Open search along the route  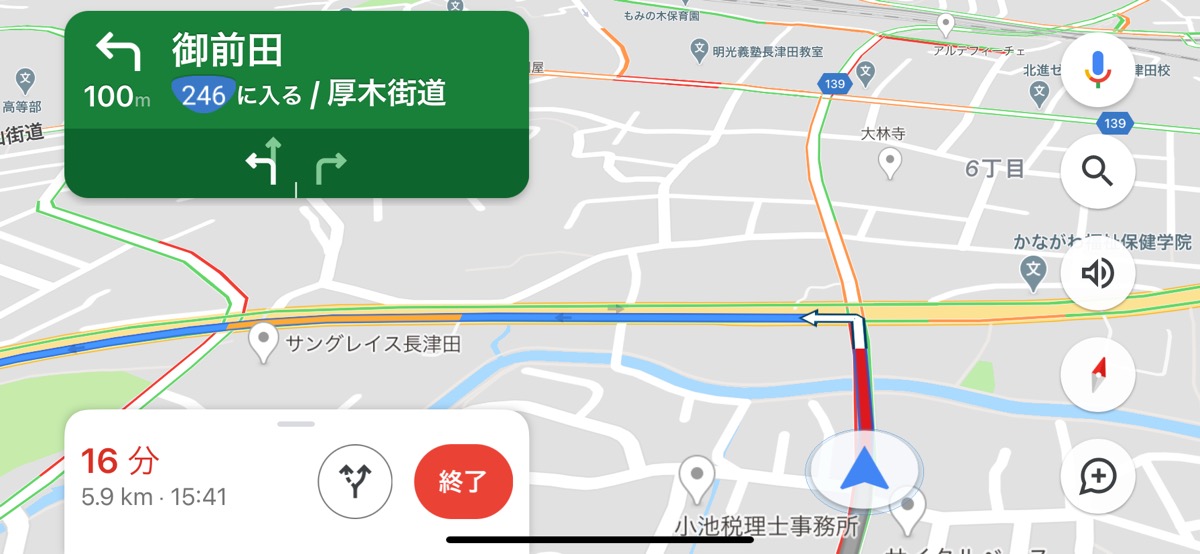pos(1097,171)
